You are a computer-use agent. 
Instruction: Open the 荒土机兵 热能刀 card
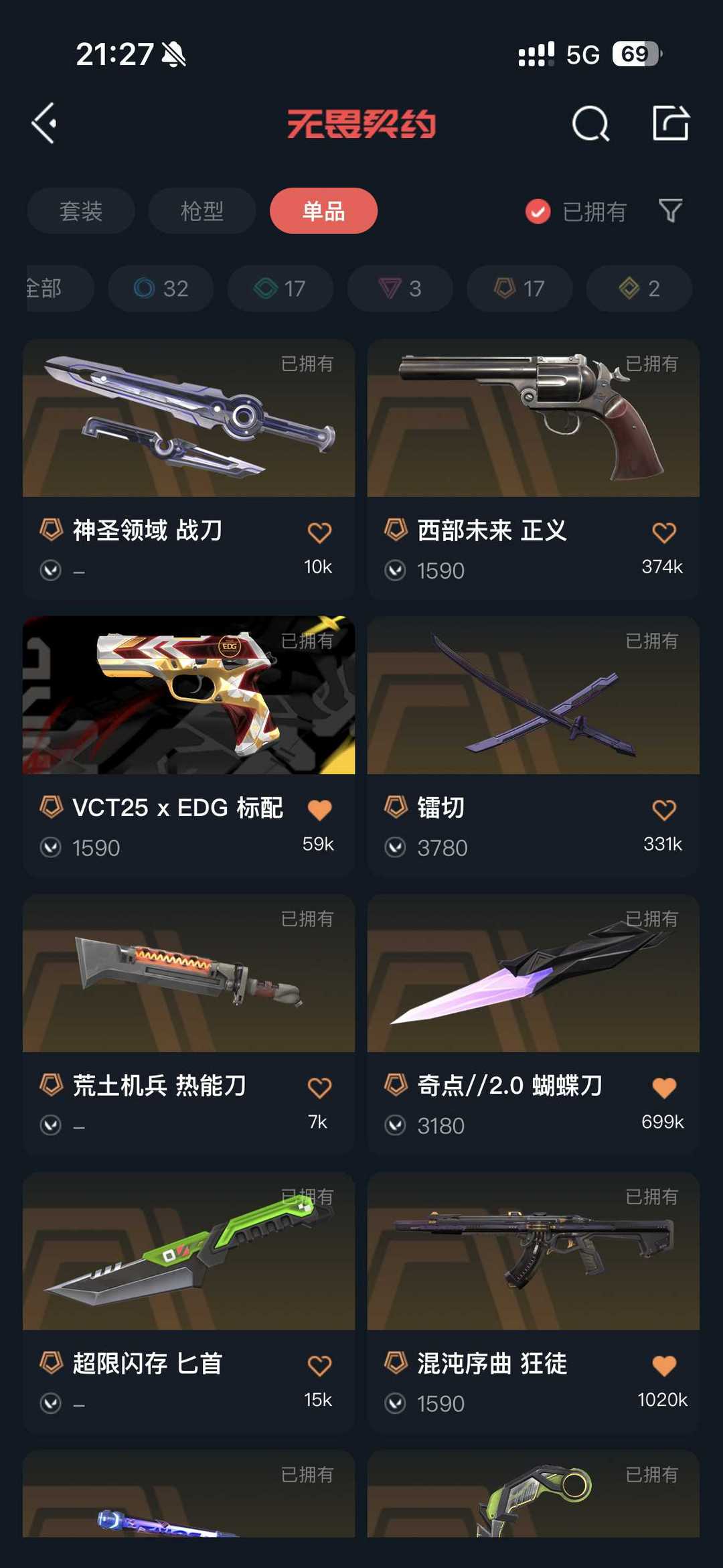189,1024
